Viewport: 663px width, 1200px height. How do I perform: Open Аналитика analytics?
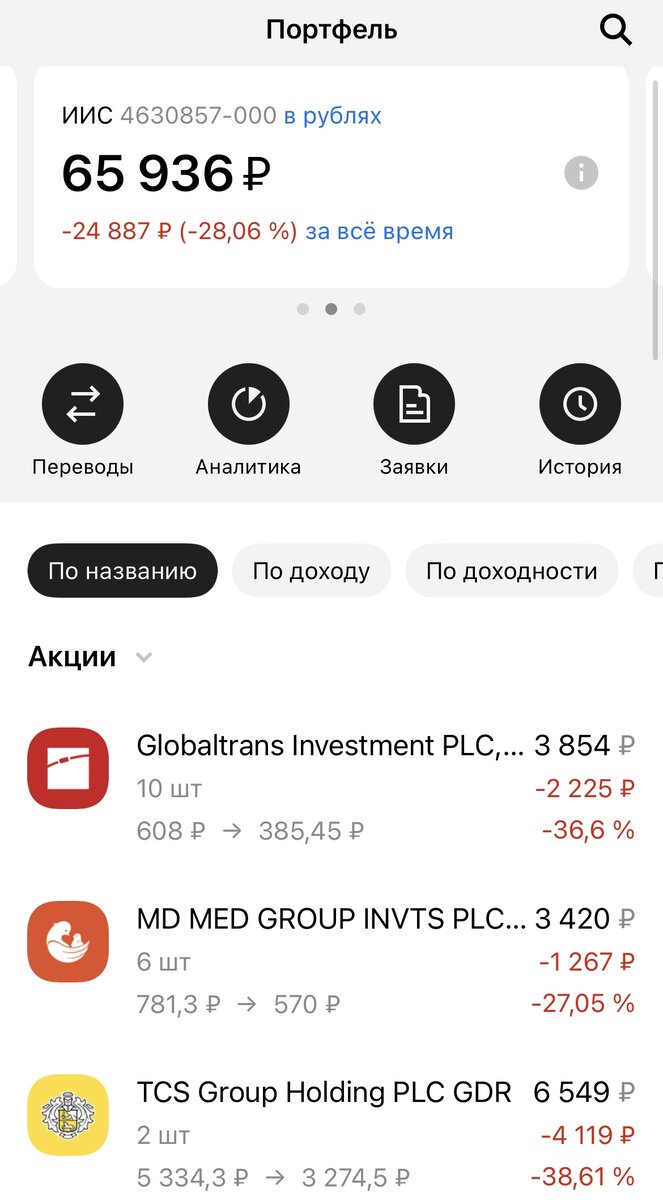(248, 405)
